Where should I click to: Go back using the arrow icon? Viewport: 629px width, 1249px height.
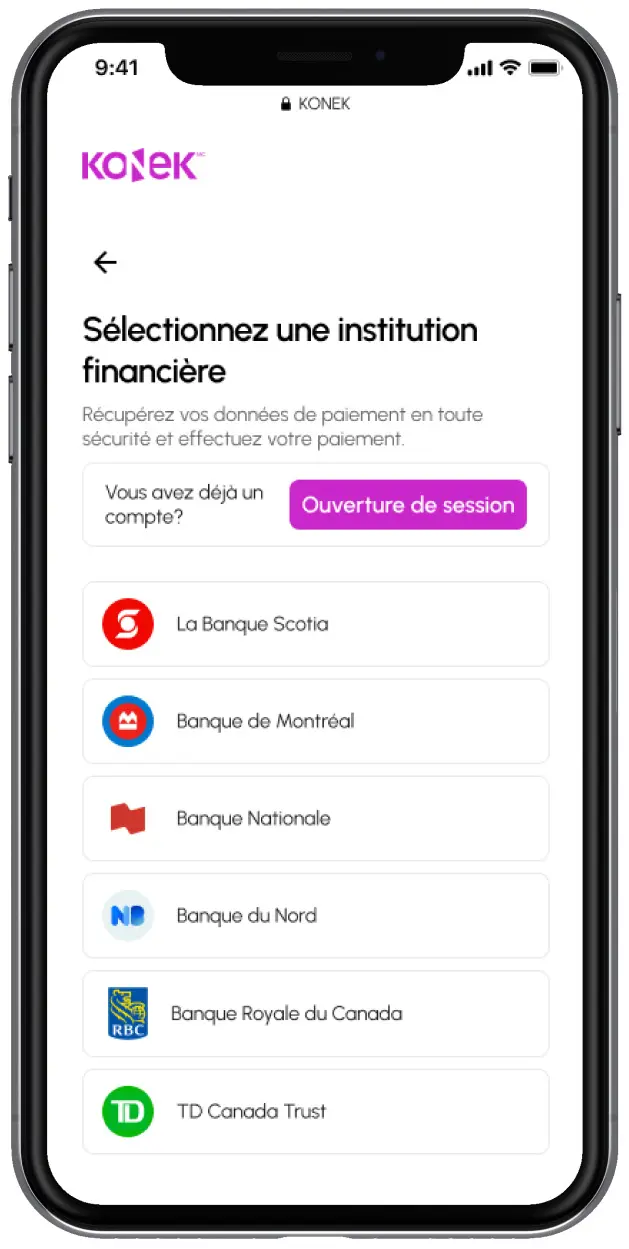tap(105, 262)
